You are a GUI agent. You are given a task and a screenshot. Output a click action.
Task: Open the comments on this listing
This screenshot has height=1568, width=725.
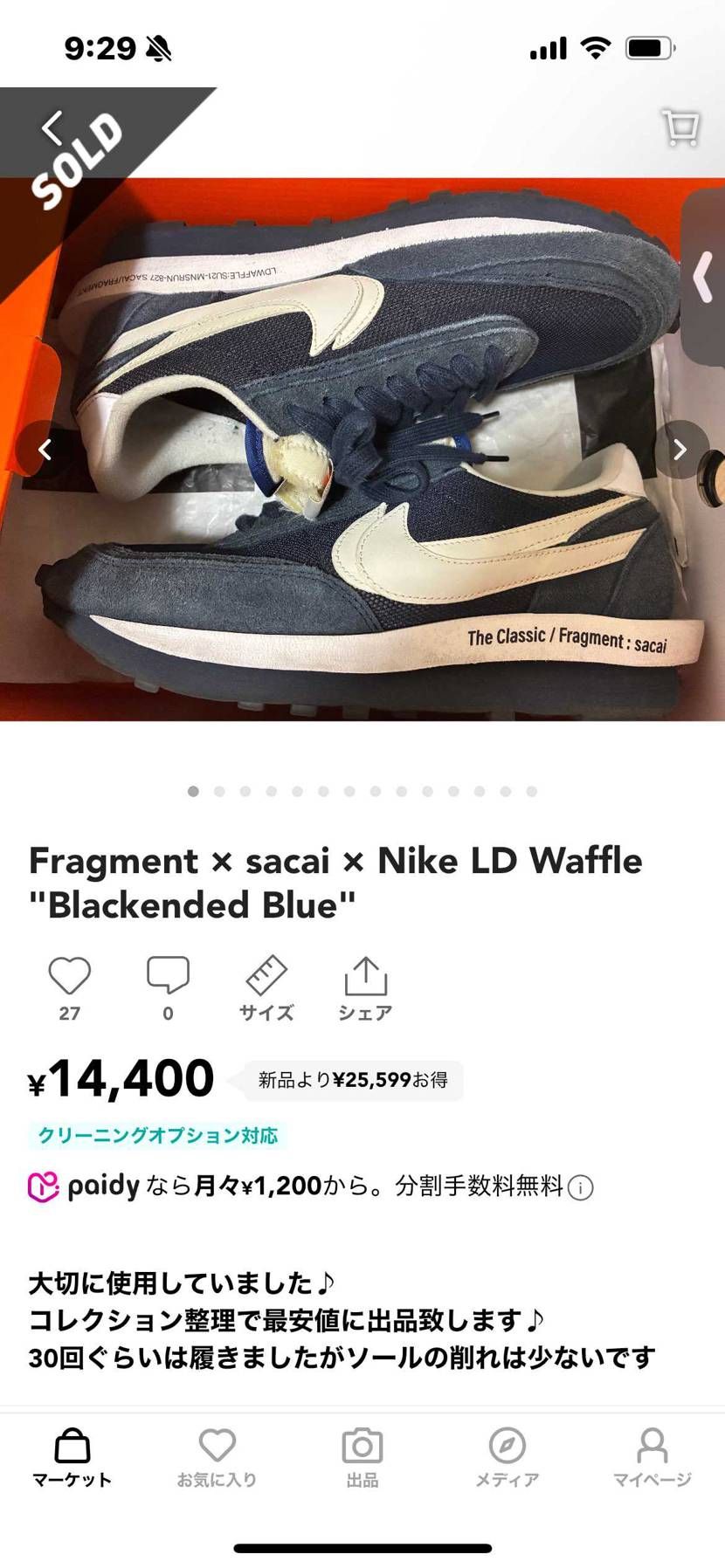(168, 977)
